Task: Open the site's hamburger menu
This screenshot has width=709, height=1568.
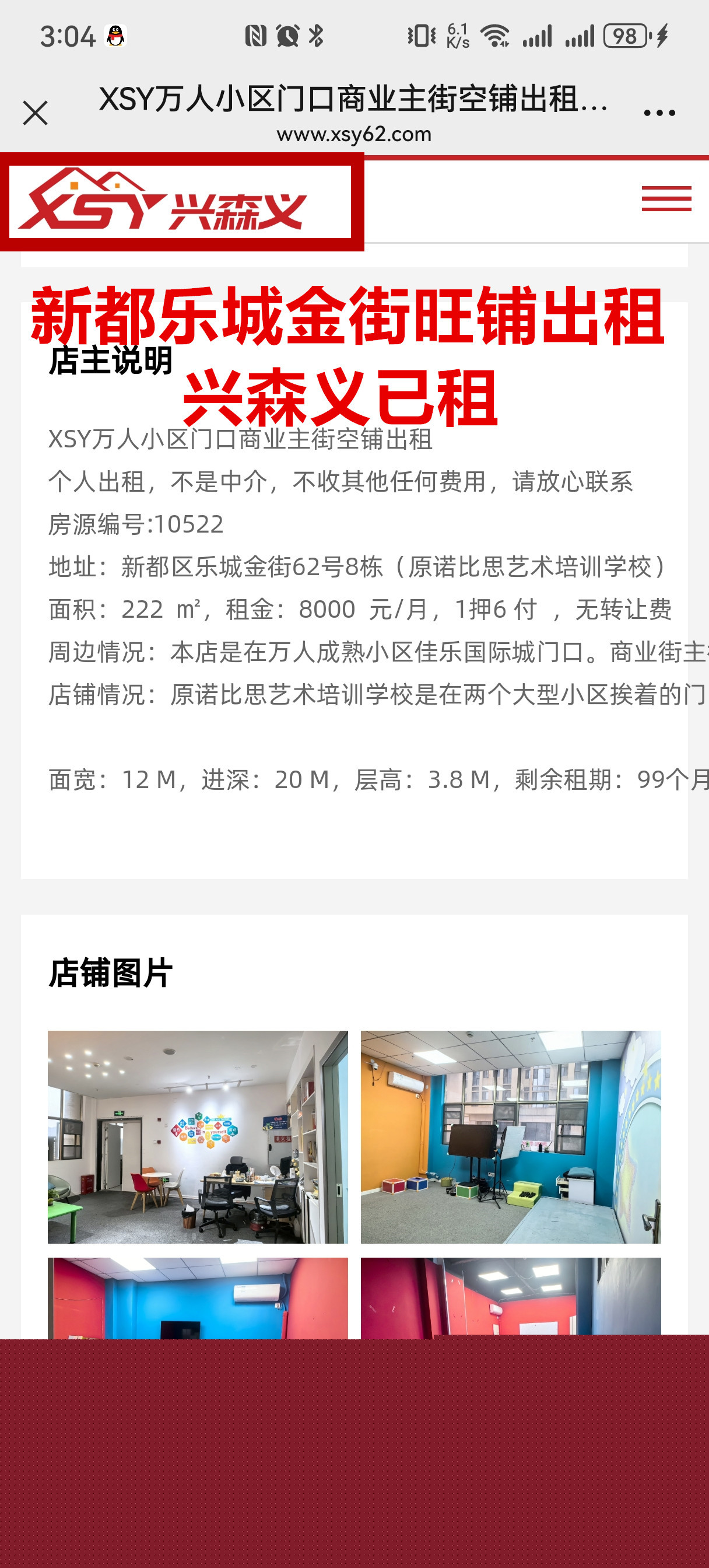Action: pyautogui.click(x=666, y=198)
